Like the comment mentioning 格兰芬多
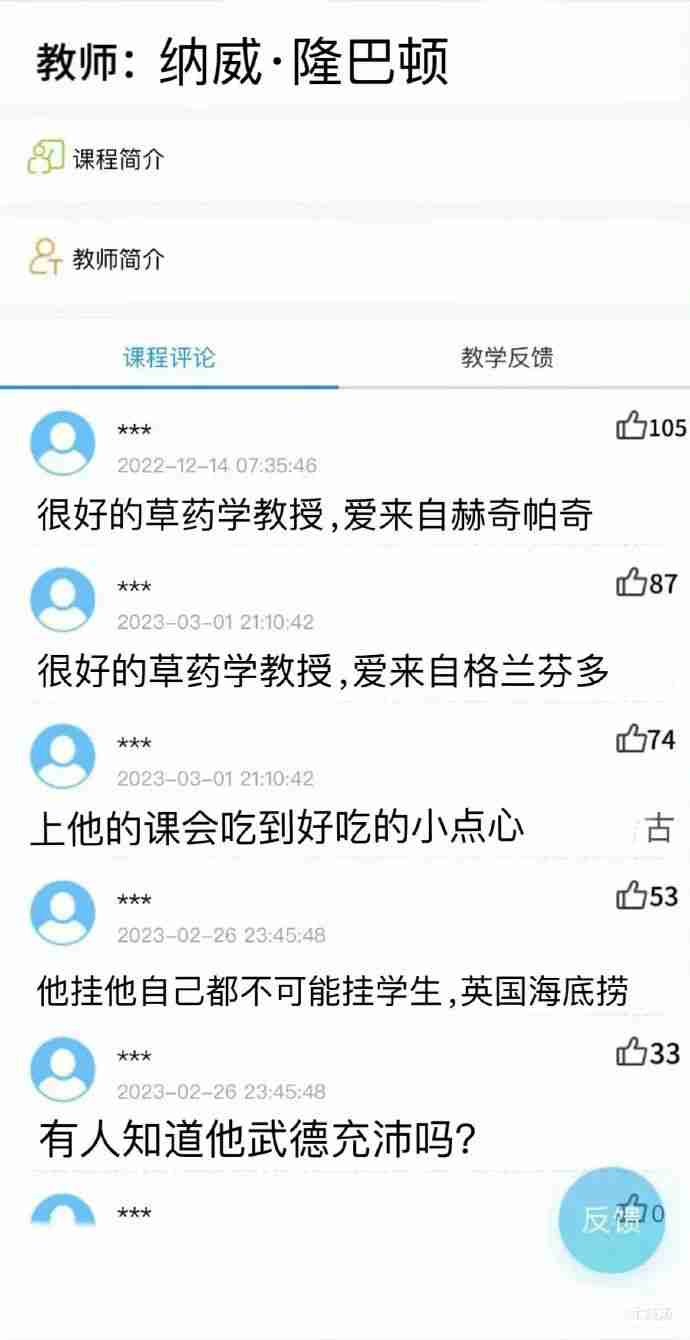The width and height of the screenshot is (690, 1340). (632, 583)
